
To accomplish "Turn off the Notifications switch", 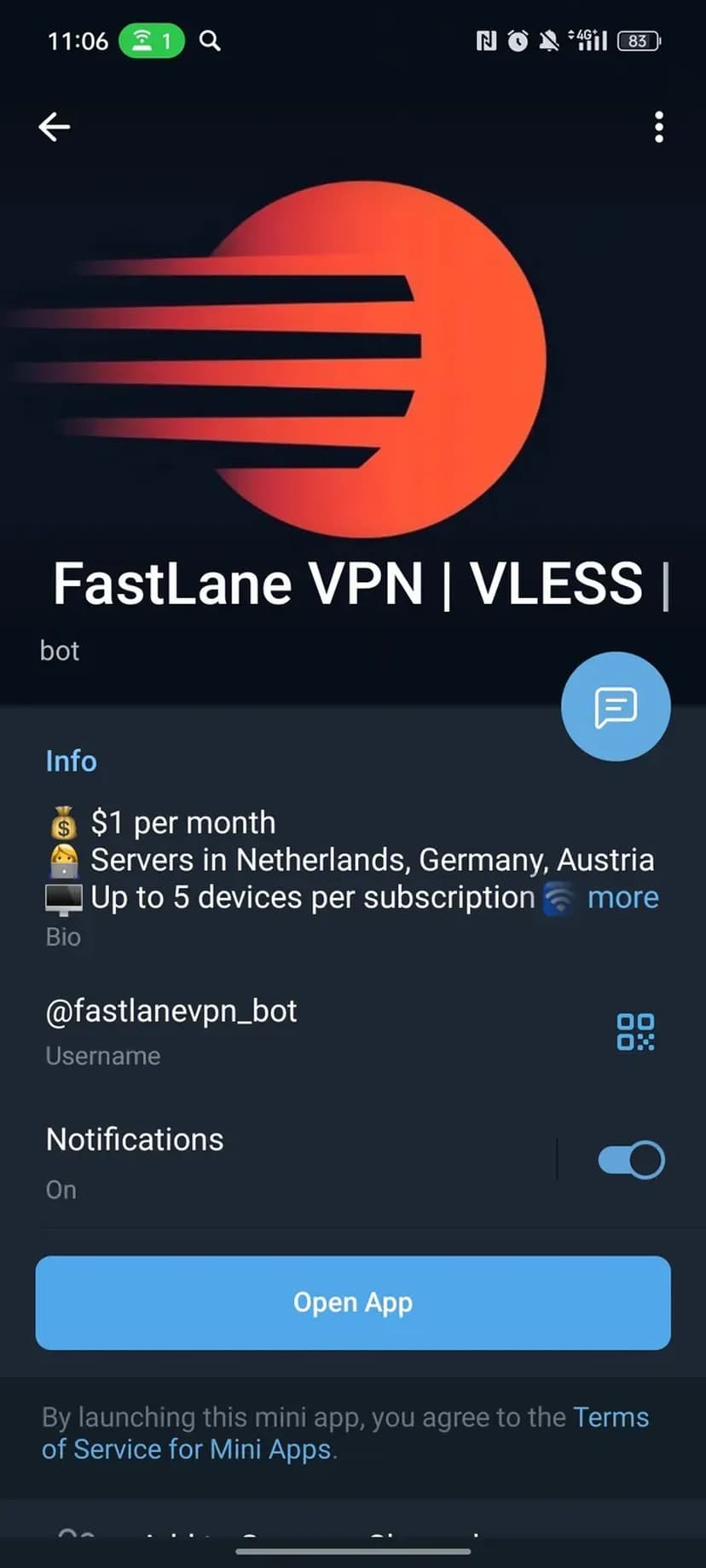I will (x=631, y=1160).
